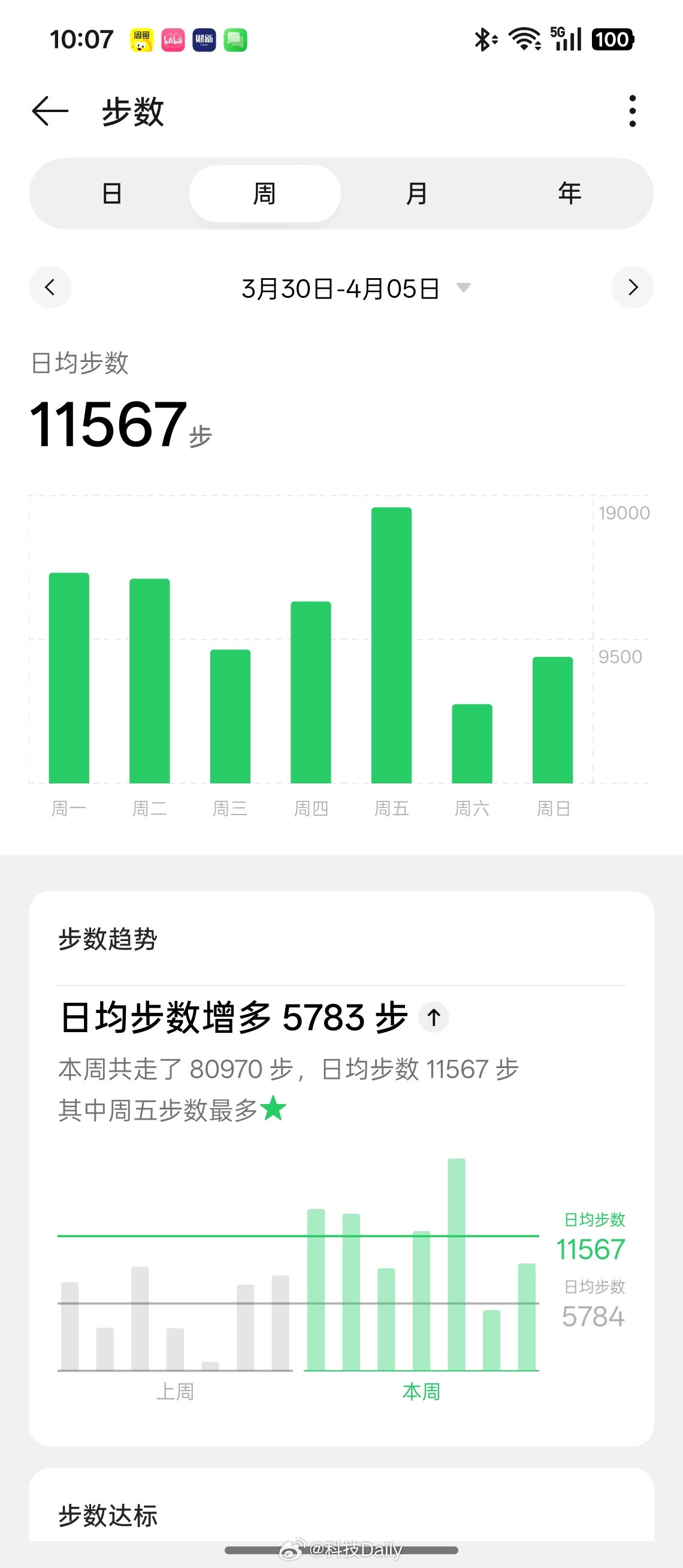Tap the upward trend arrow icon
This screenshot has width=683, height=1568.
(x=433, y=1017)
